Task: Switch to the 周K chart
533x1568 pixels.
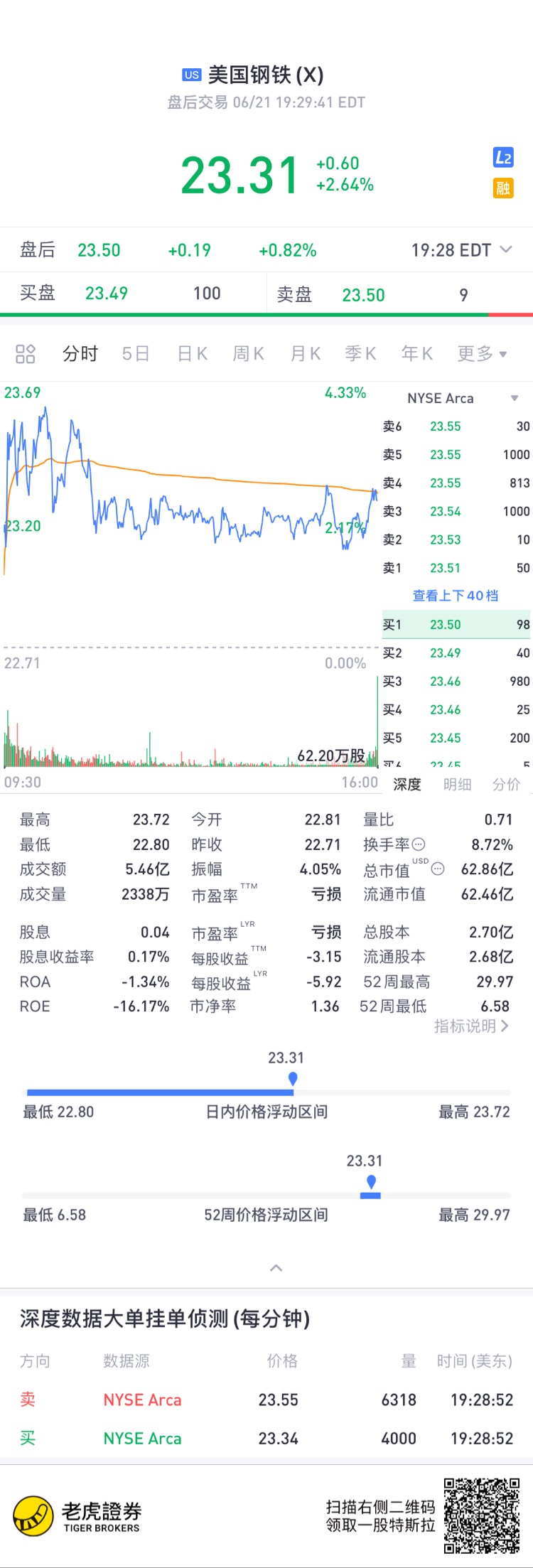Action: click(249, 354)
